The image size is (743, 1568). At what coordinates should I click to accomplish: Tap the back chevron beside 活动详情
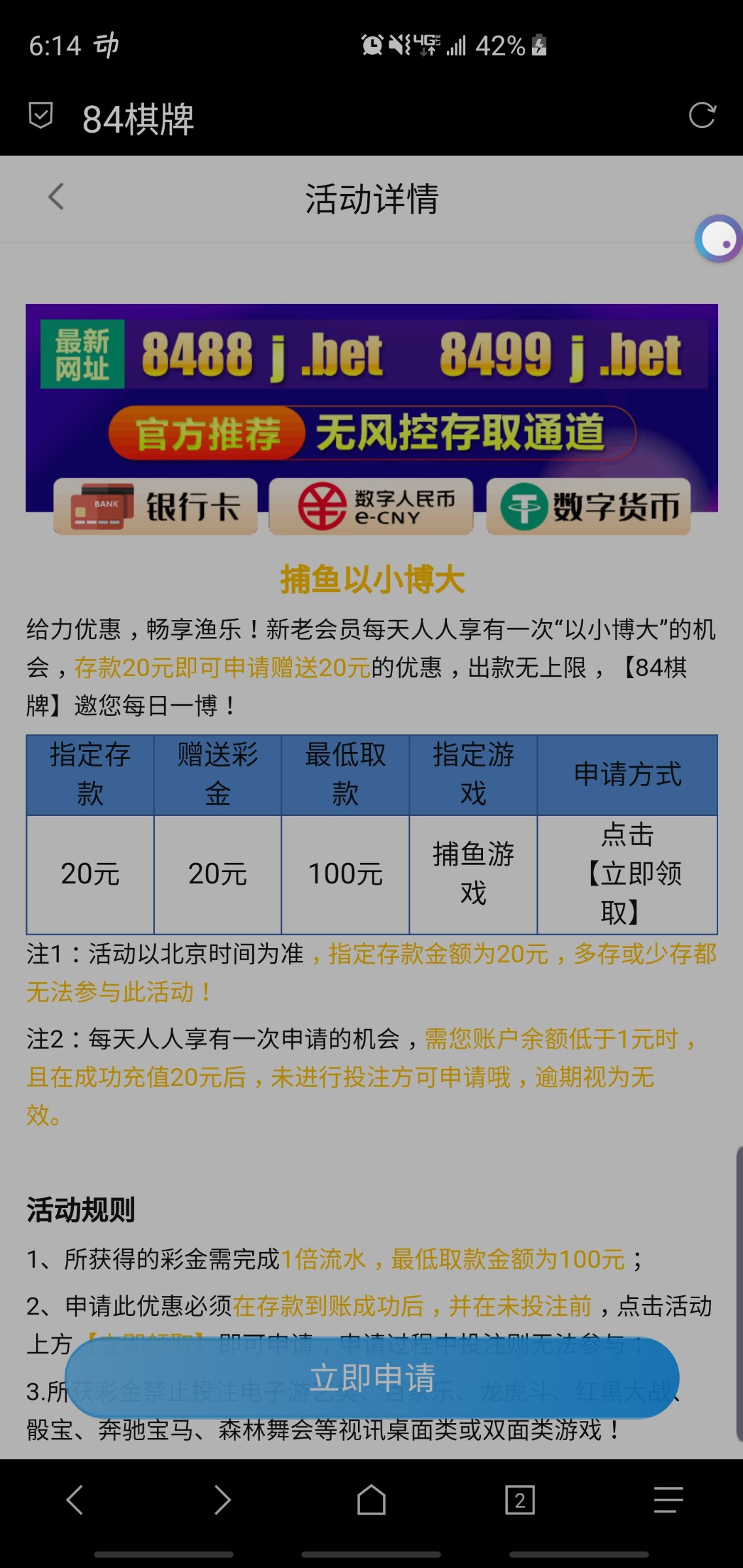(x=56, y=197)
